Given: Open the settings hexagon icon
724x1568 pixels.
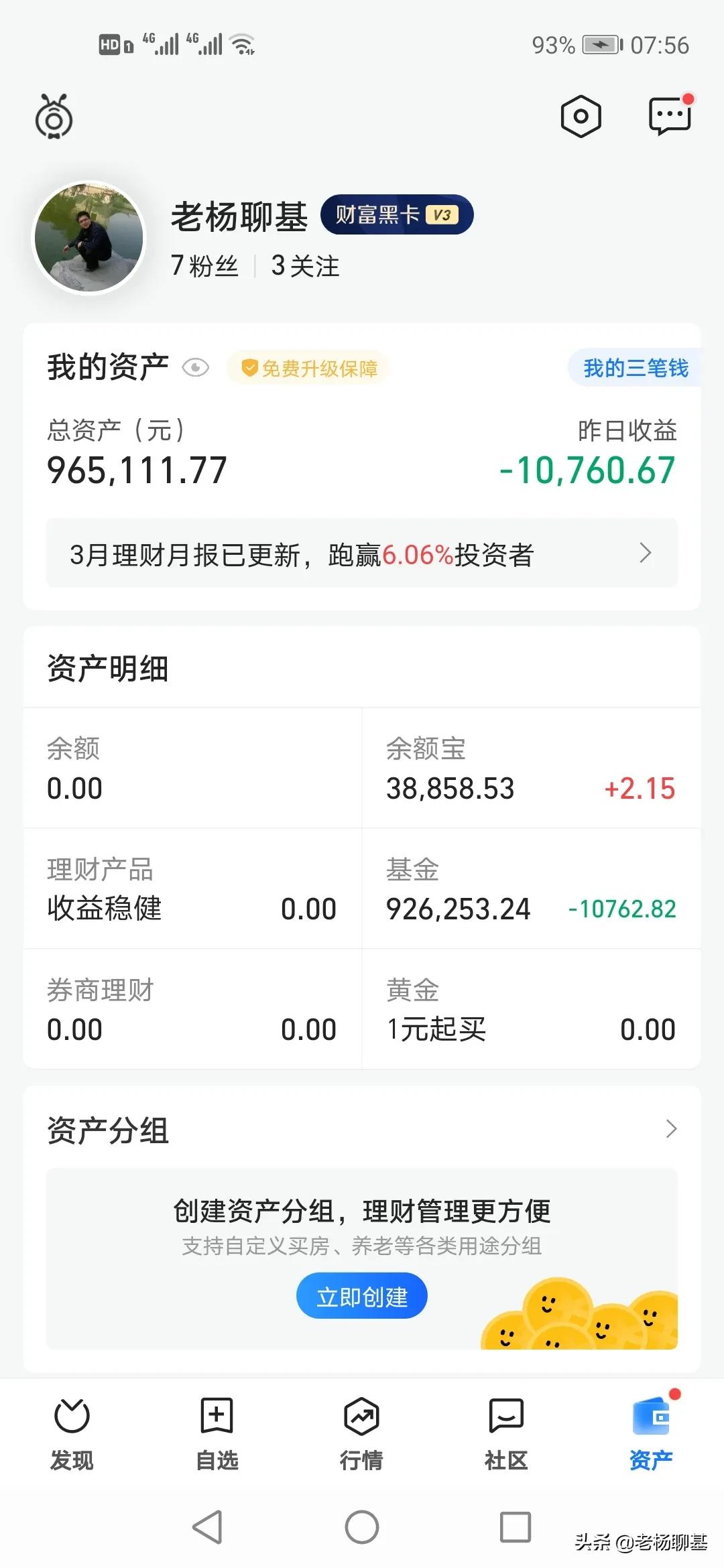Looking at the screenshot, I should 581,117.
